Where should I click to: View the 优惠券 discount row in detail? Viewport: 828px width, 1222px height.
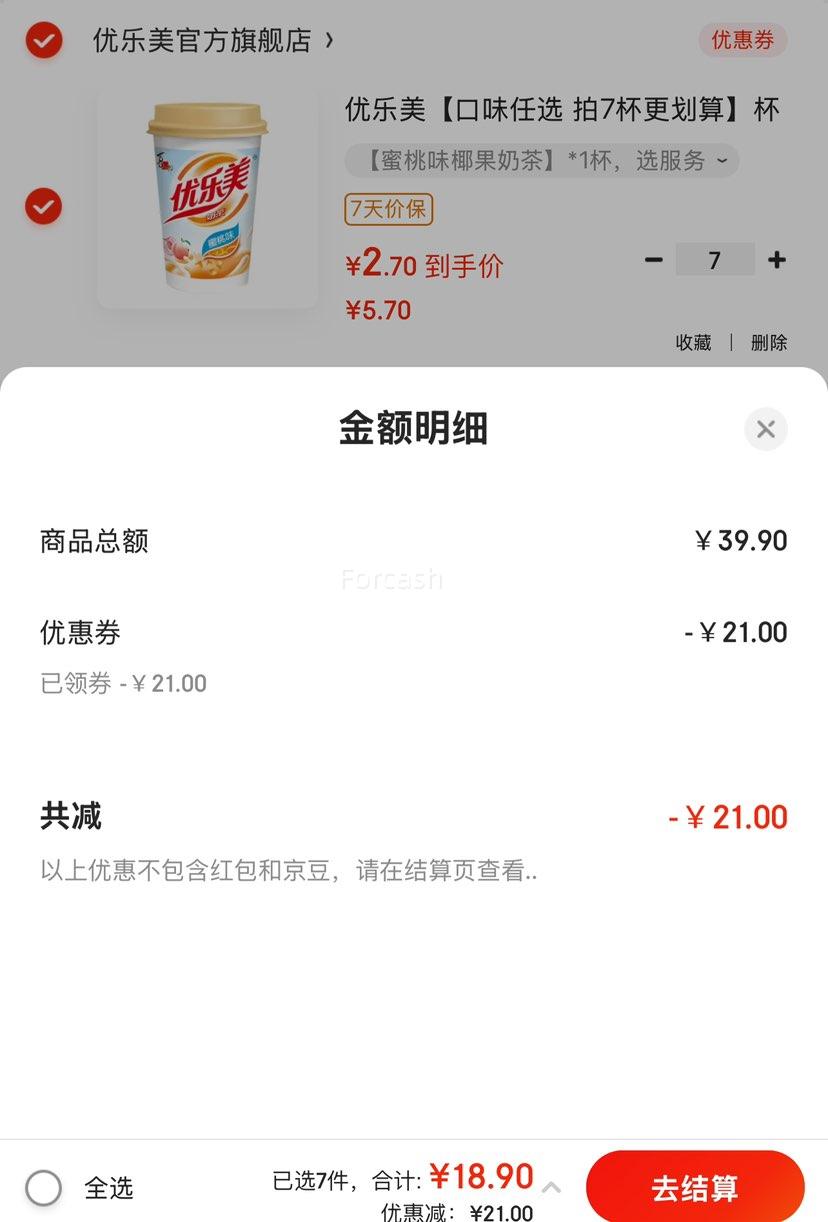pyautogui.click(x=414, y=632)
